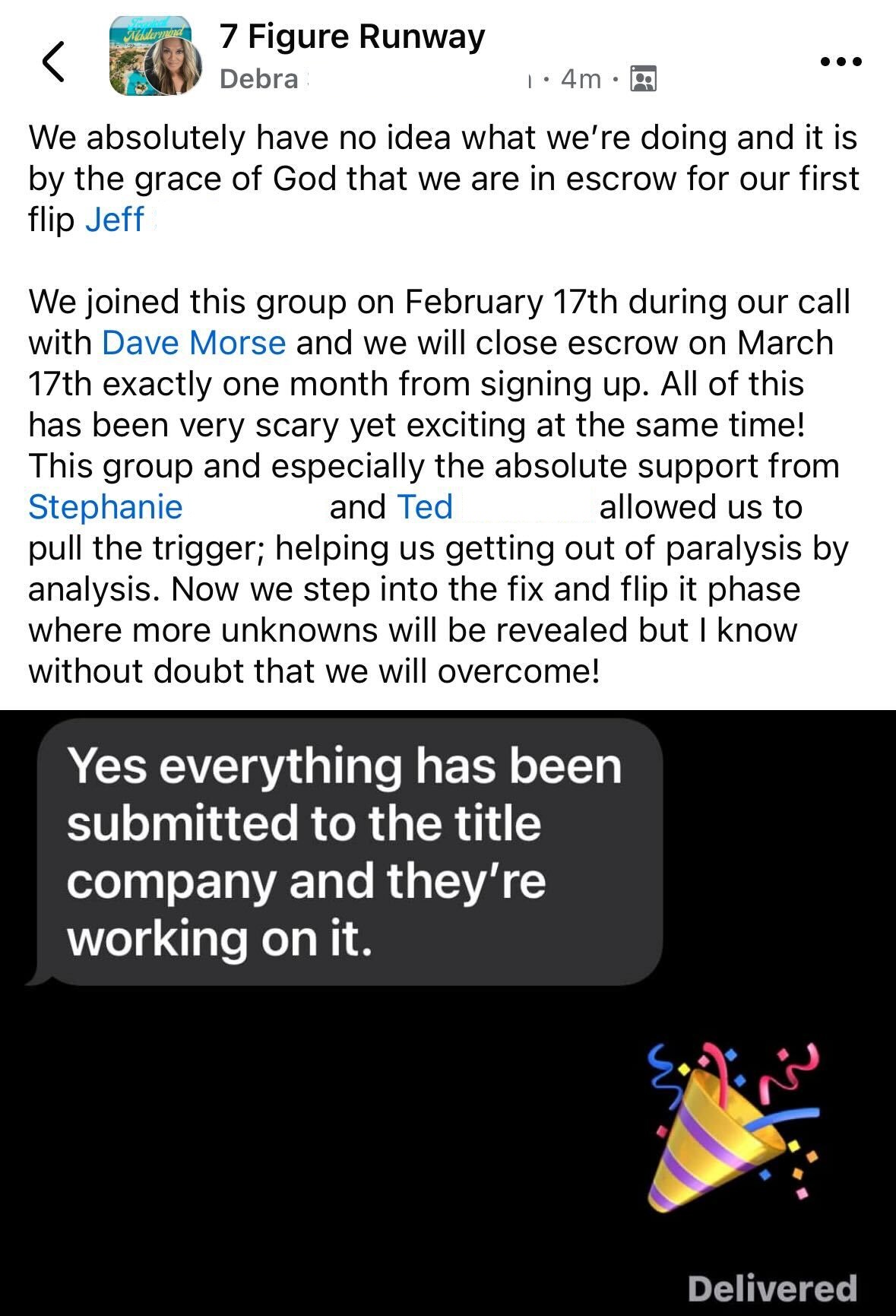View Debra's profile from the post header

click(x=259, y=78)
